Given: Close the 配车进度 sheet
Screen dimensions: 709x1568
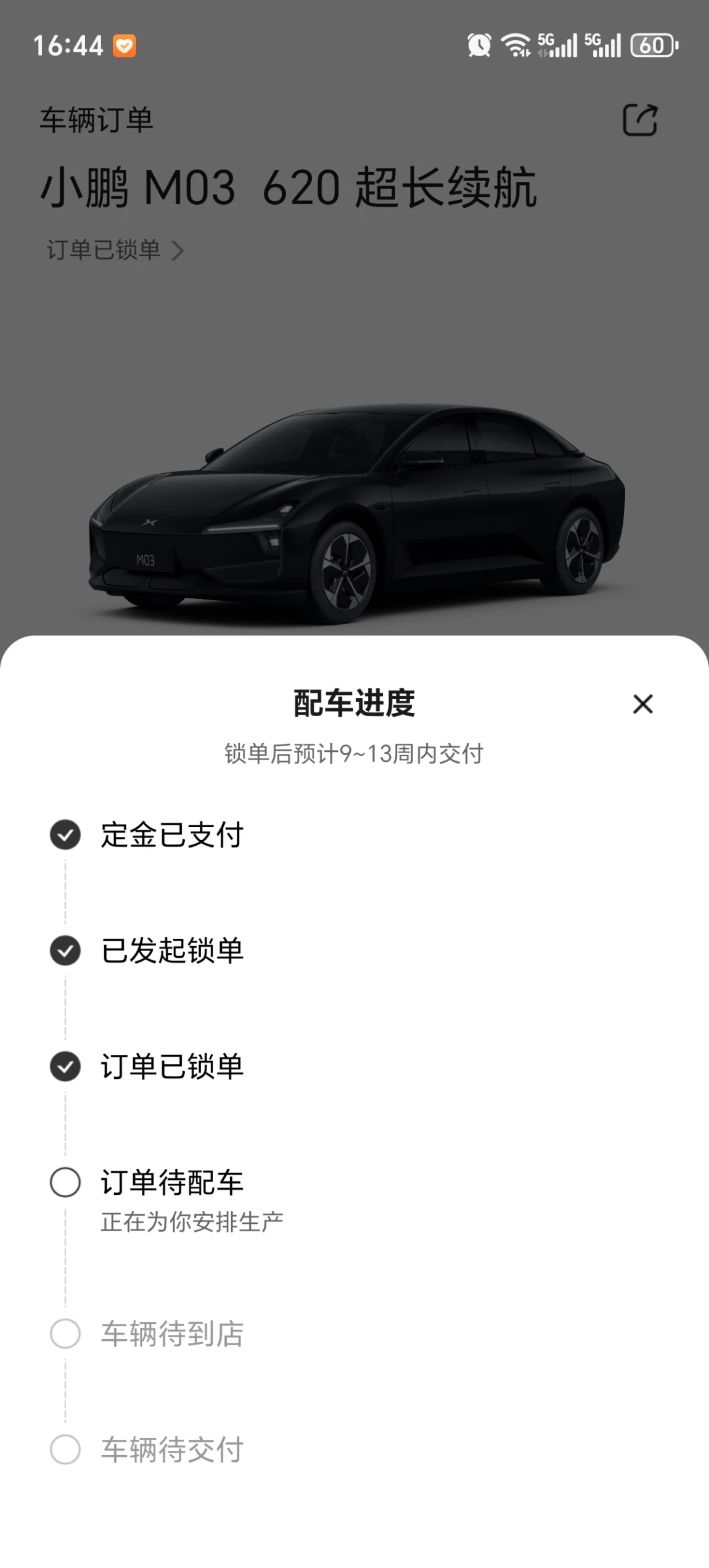Looking at the screenshot, I should 642,704.
